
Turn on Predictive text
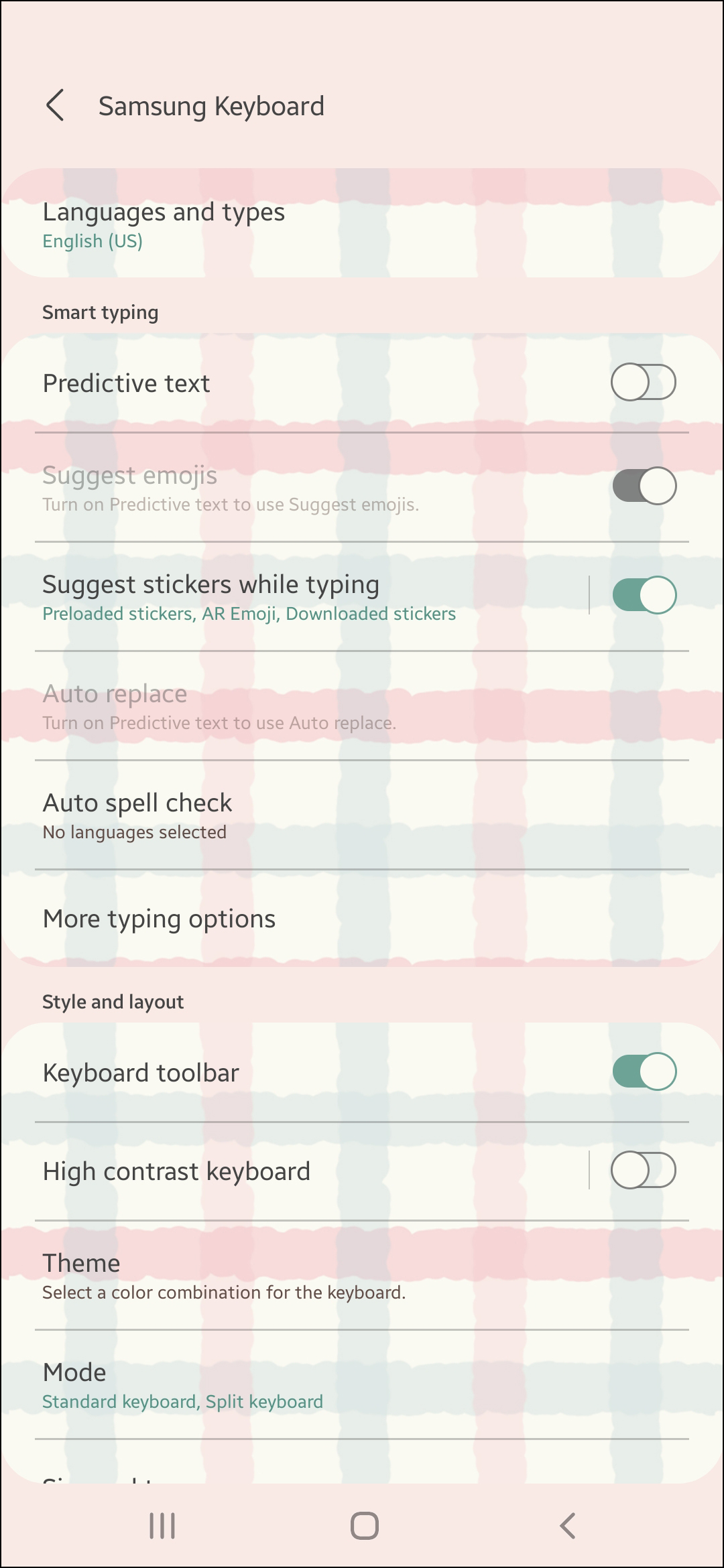click(643, 382)
